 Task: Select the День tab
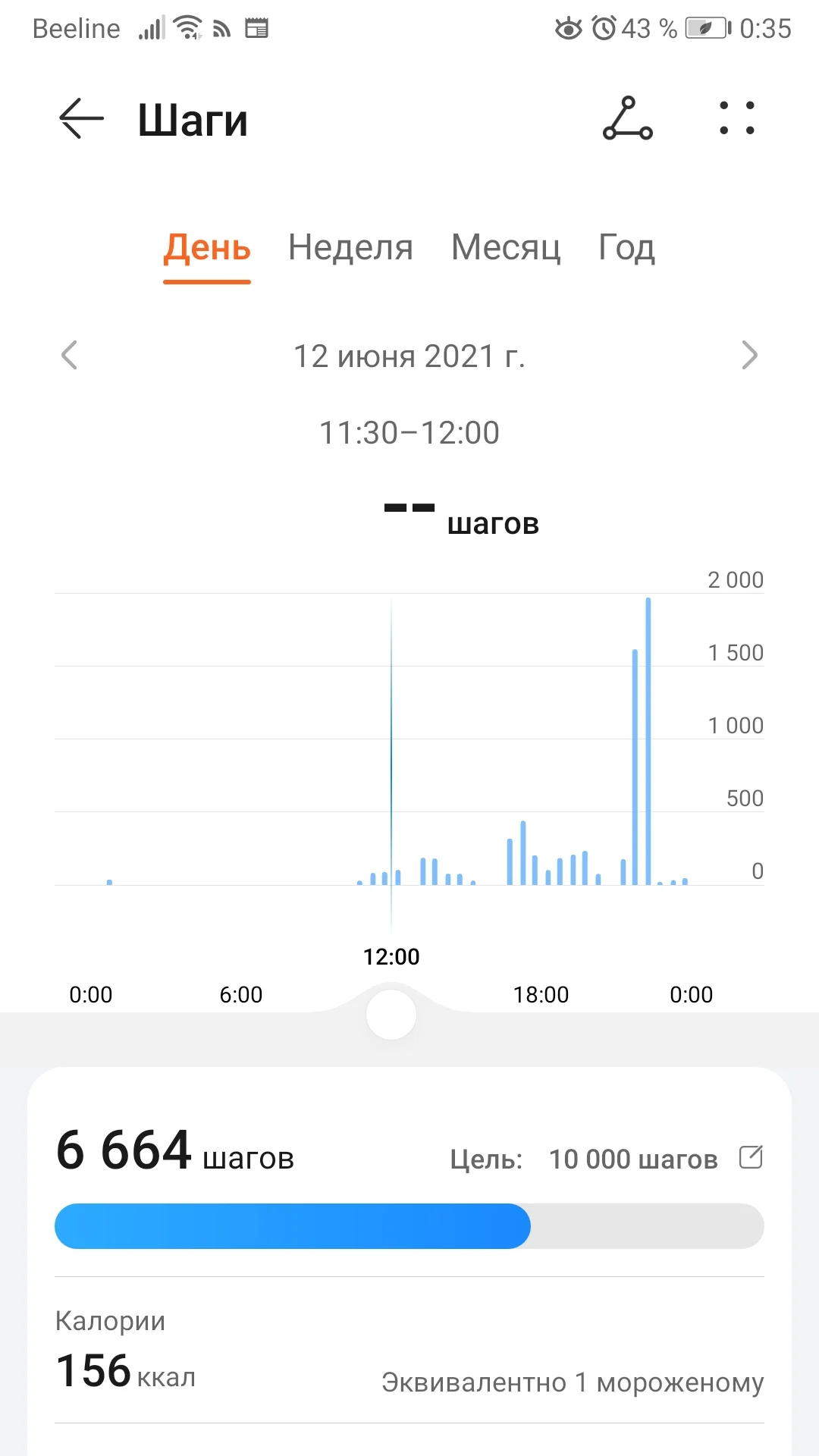[207, 249]
